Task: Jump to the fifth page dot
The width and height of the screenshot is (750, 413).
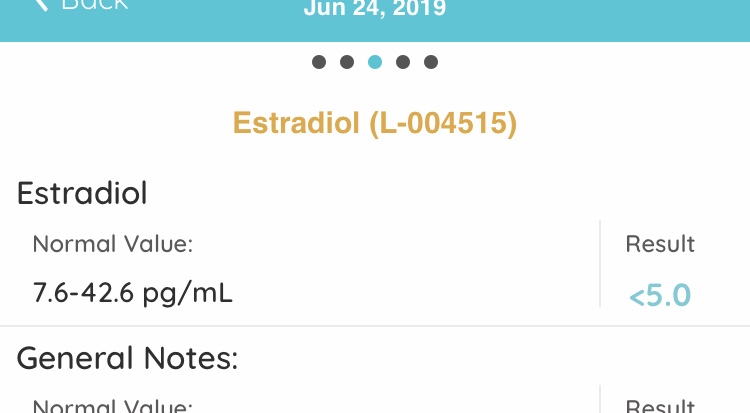Action: coord(431,62)
